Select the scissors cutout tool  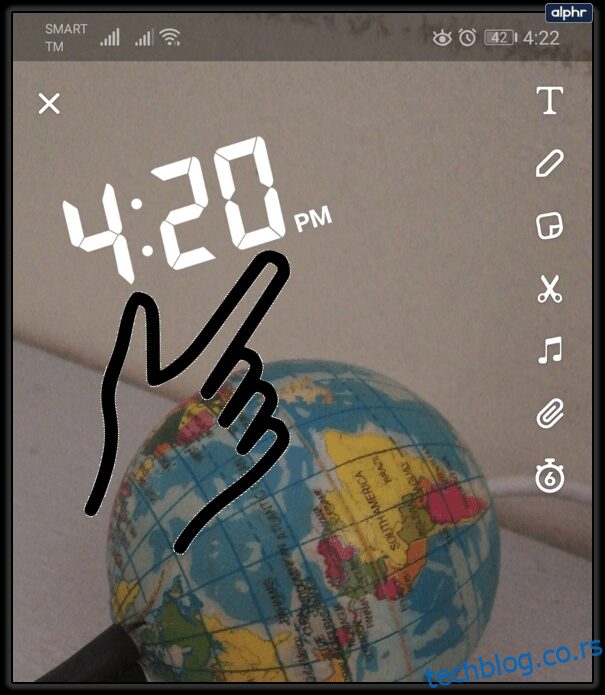[549, 290]
